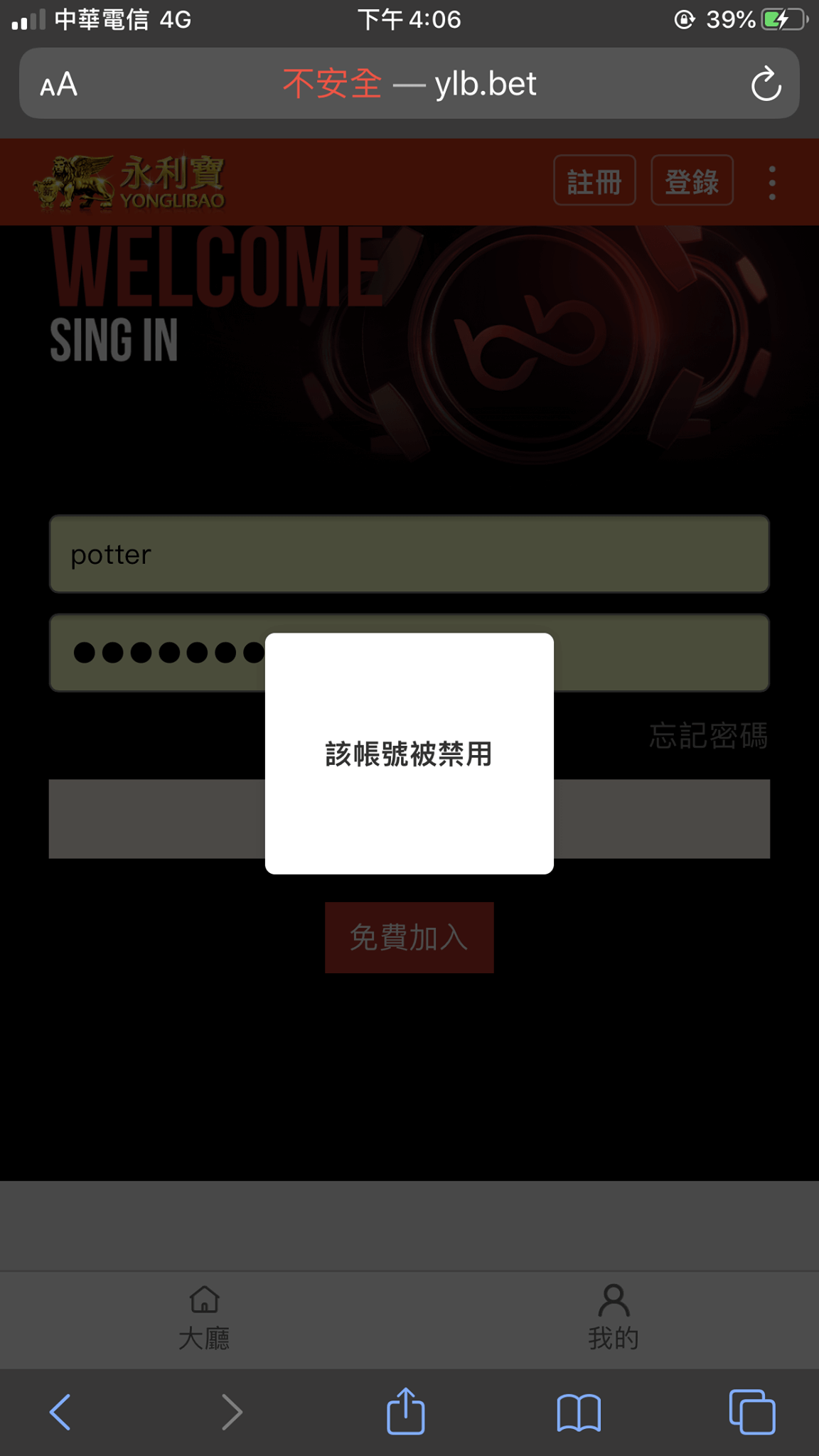This screenshot has height=1456, width=819.
Task: Open the AA text size menu
Action: (59, 85)
